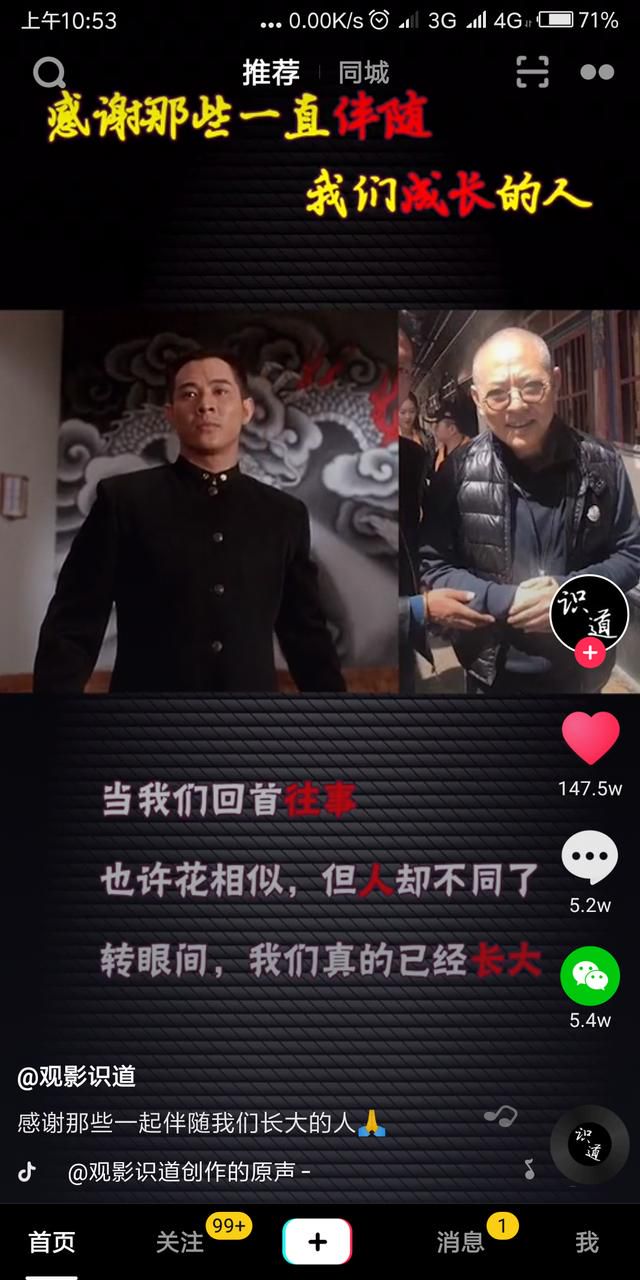Share the video via WeChat icon
The image size is (640, 1280).
(x=590, y=976)
